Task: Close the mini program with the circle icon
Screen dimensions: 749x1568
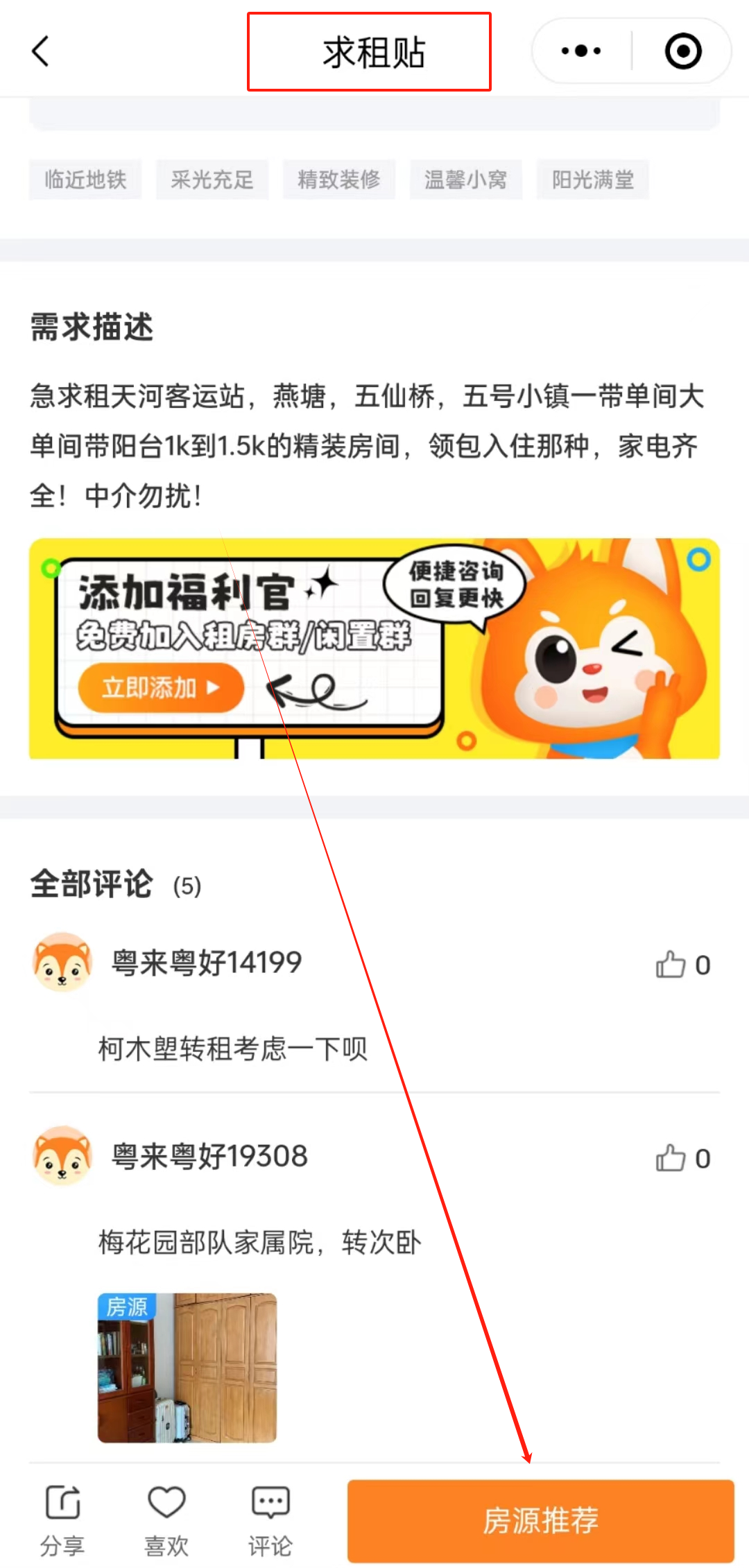Action: (x=683, y=51)
